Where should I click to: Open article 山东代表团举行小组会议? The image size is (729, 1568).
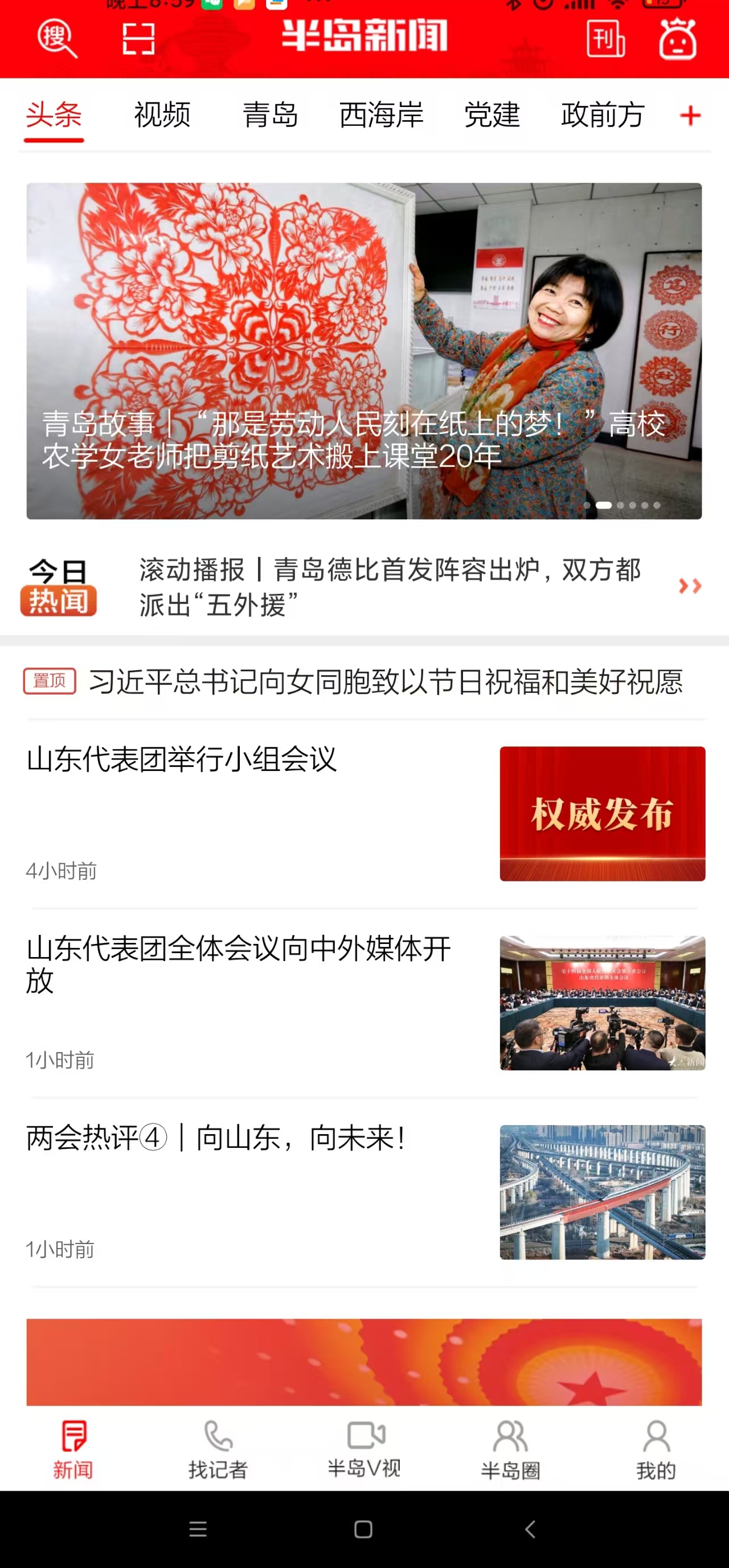(182, 760)
